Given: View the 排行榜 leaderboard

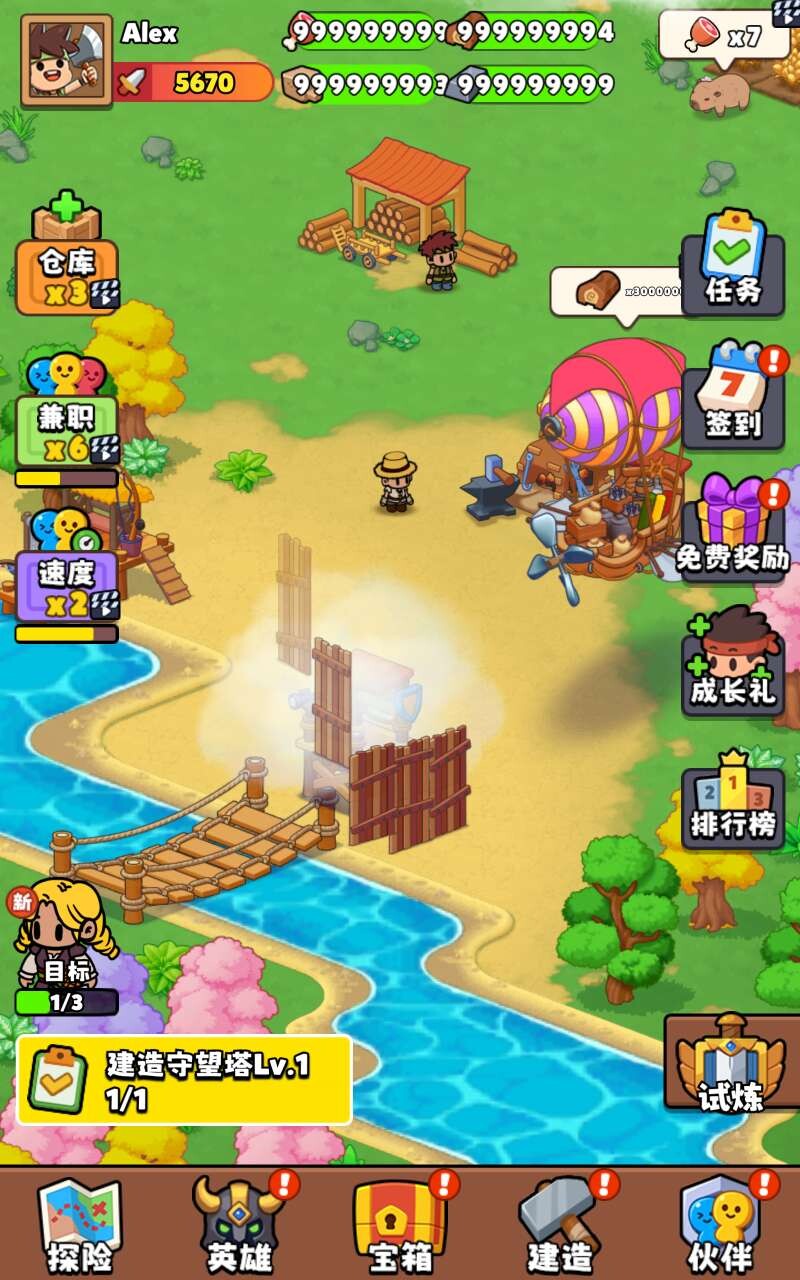Looking at the screenshot, I should click(x=733, y=797).
